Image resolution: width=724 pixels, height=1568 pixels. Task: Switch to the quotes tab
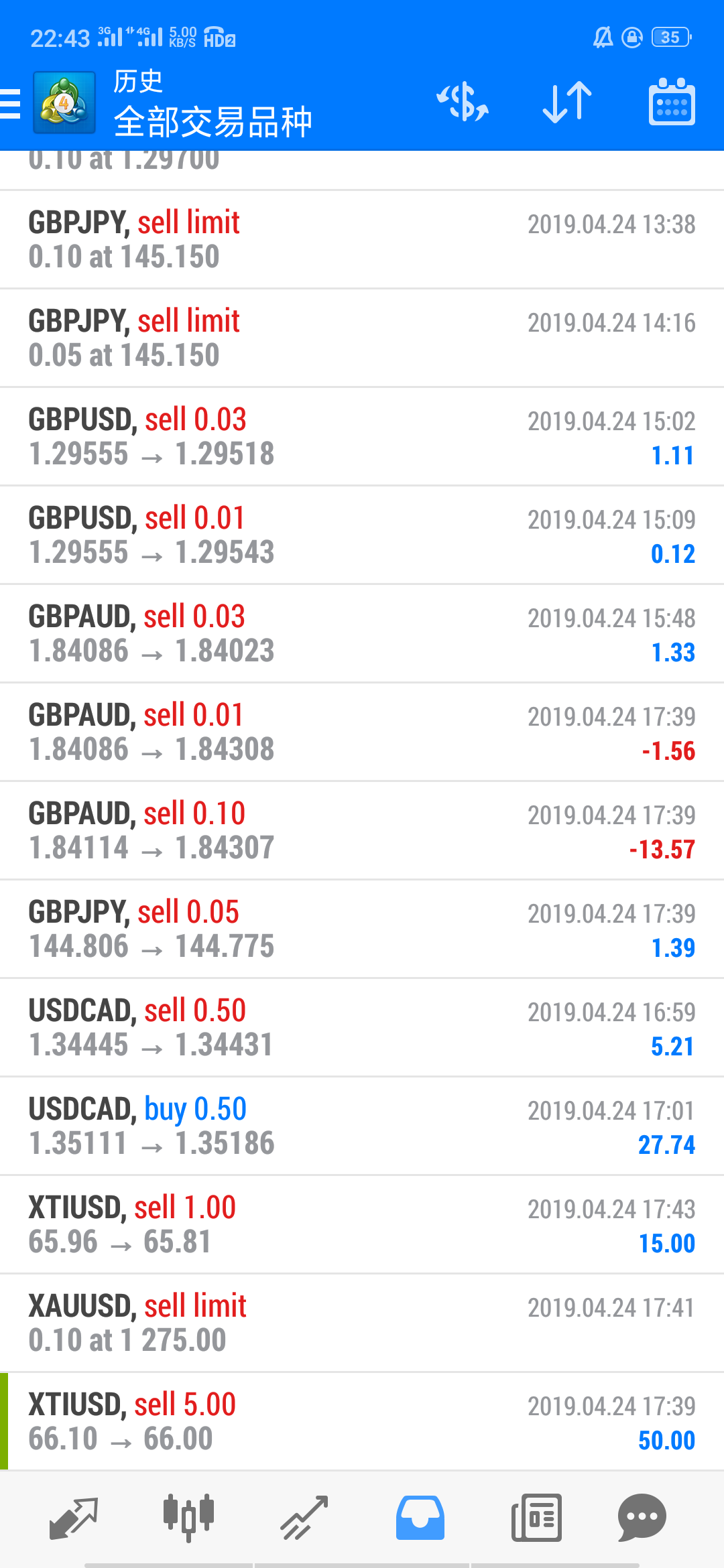74,1518
